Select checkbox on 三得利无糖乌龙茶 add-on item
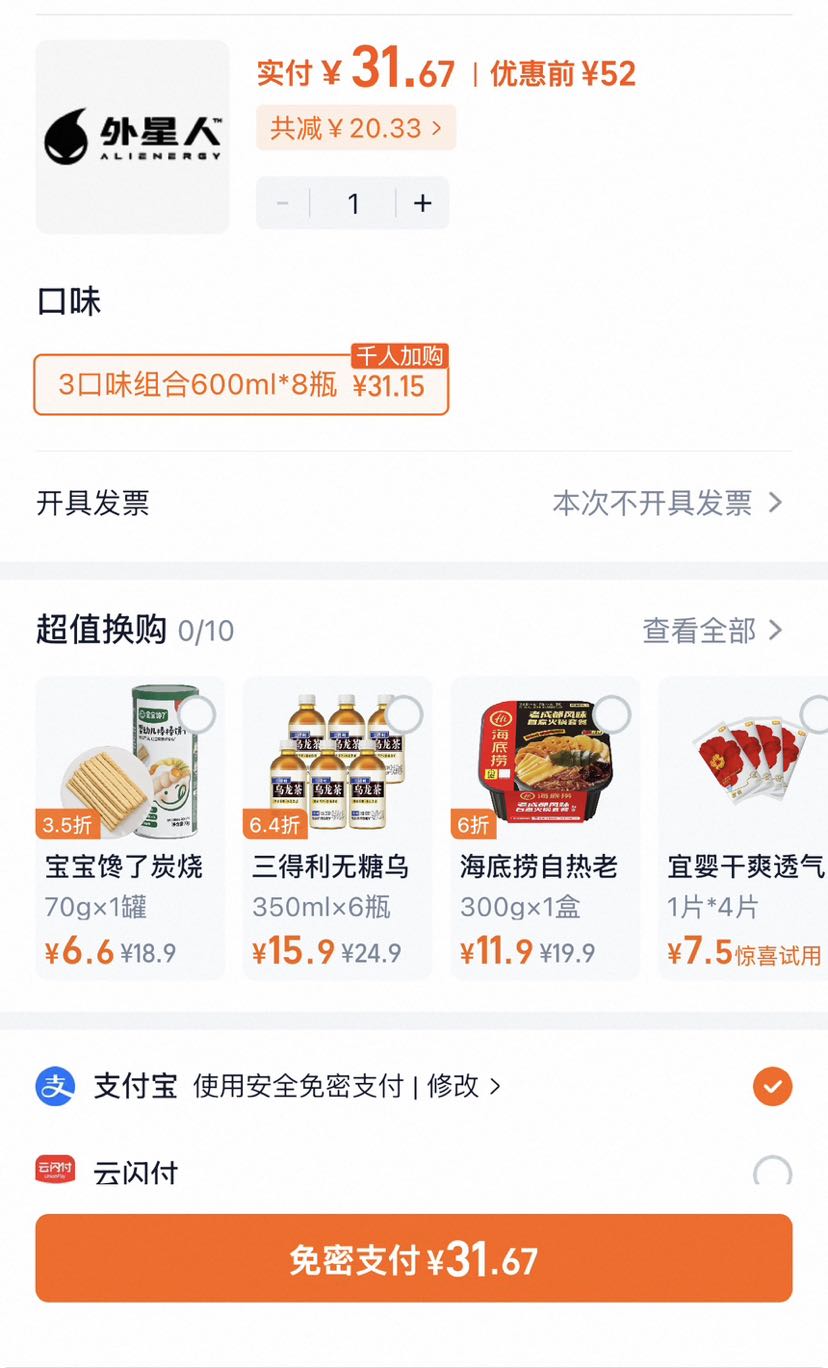This screenshot has width=828, height=1368. tap(405, 715)
